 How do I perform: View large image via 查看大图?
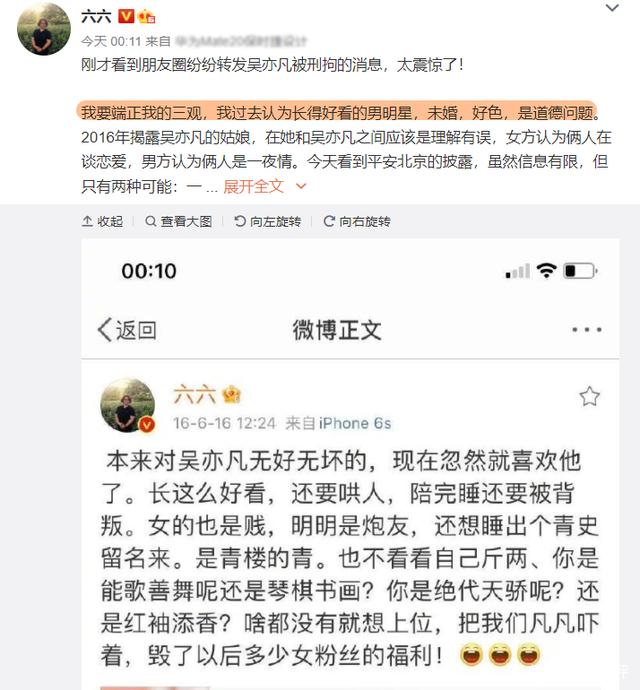[179, 221]
